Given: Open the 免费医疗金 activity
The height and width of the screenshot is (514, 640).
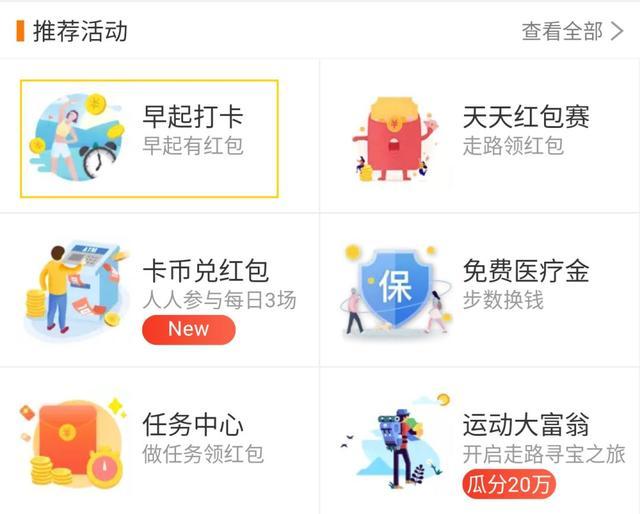Looking at the screenshot, I should click(x=480, y=288).
